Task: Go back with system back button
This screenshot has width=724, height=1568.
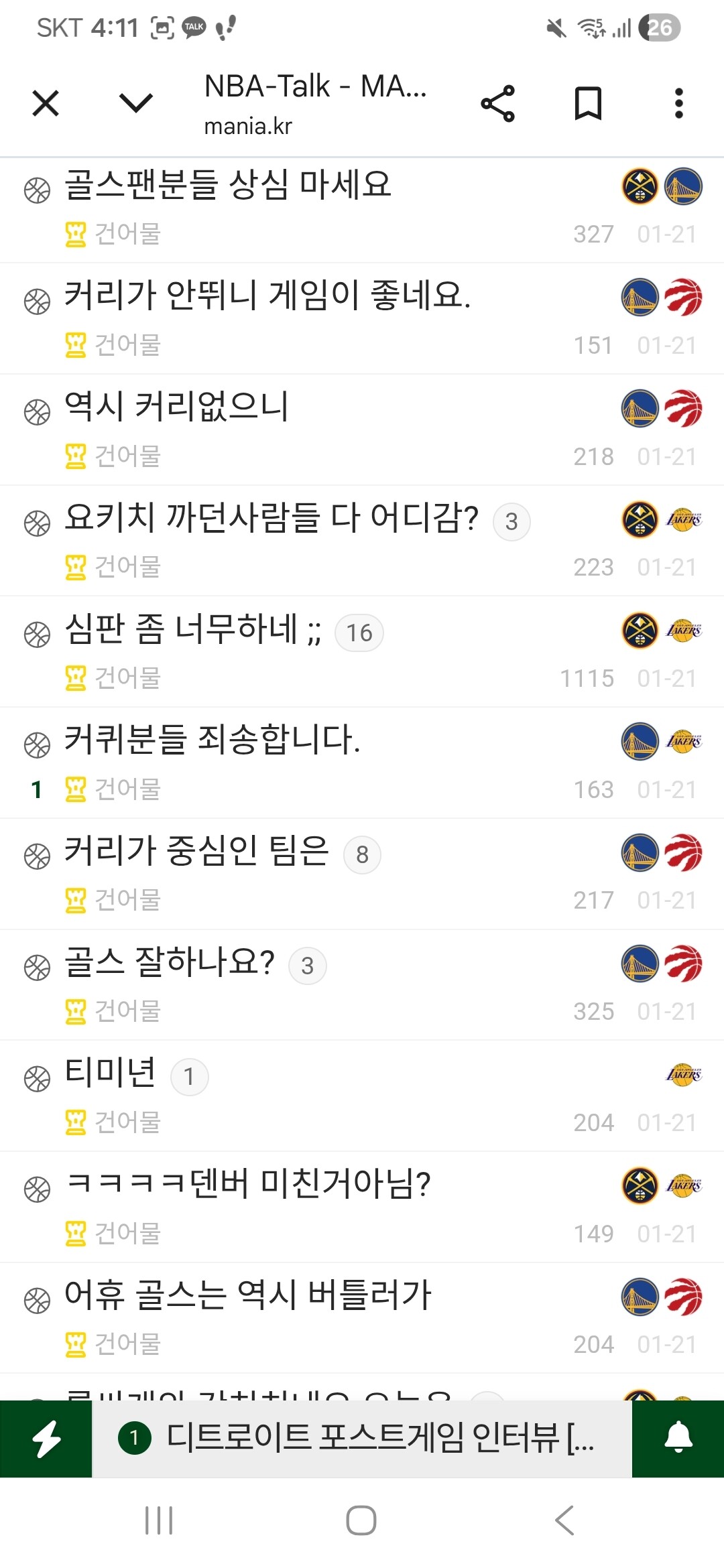Action: [564, 1520]
